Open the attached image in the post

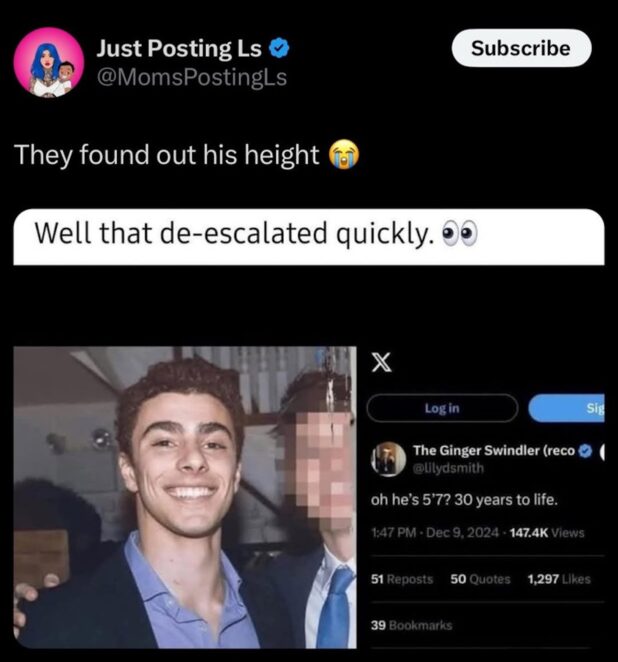(308, 497)
